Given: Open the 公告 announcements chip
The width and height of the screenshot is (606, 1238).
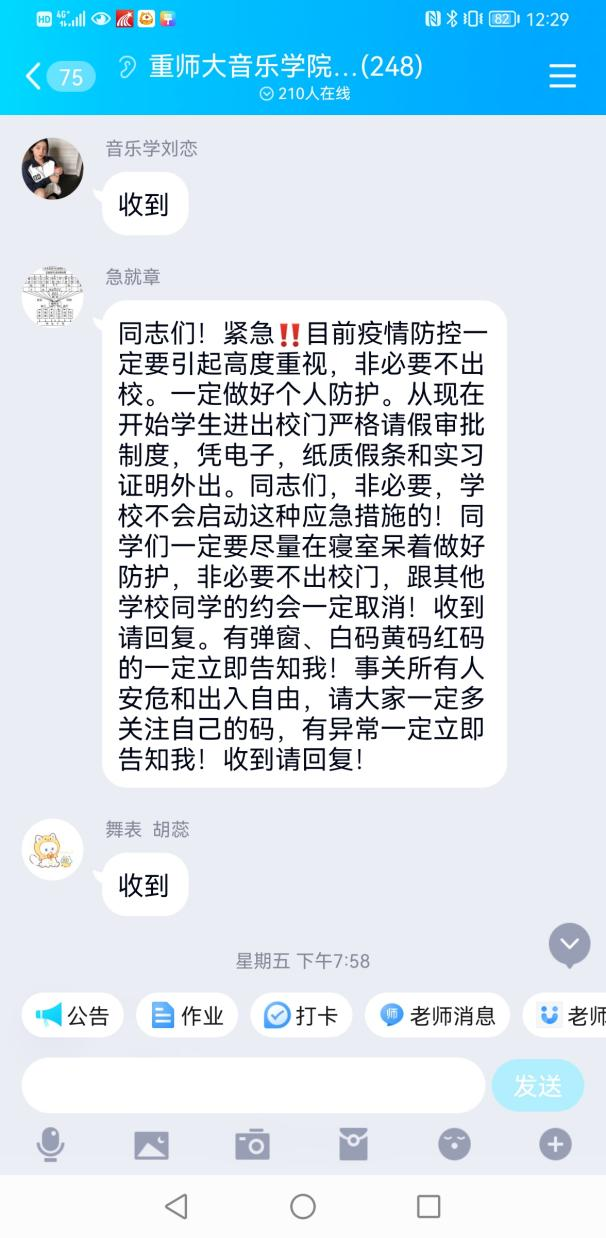Looking at the screenshot, I should click(x=73, y=1016).
